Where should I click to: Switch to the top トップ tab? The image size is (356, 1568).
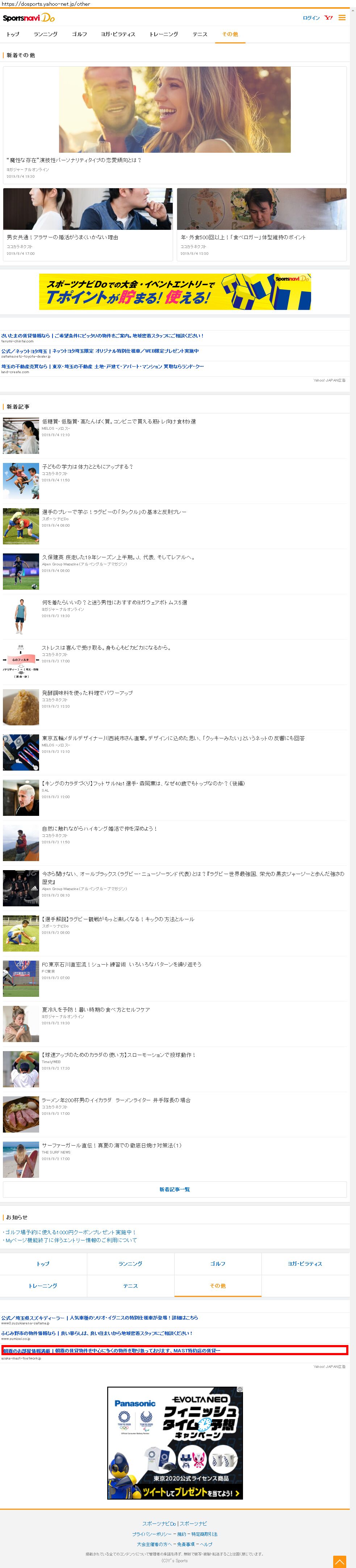(x=13, y=34)
